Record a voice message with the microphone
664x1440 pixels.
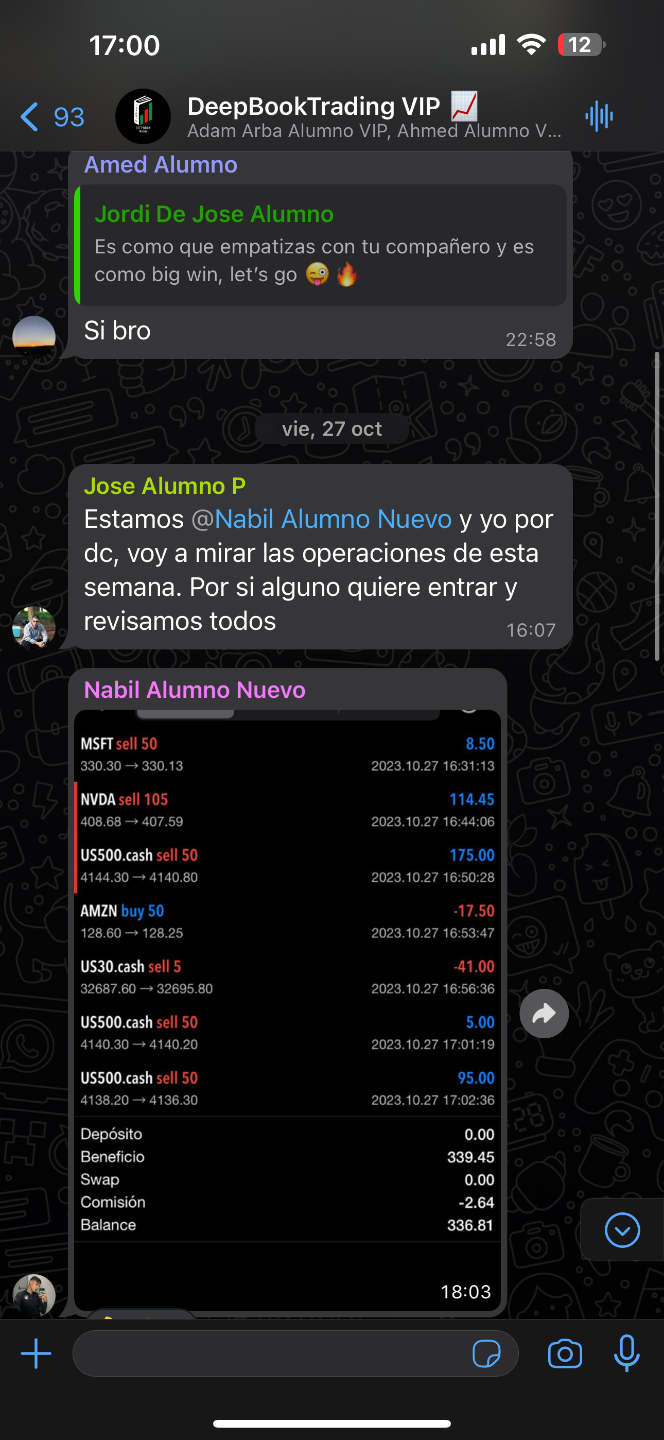pyautogui.click(x=627, y=1355)
